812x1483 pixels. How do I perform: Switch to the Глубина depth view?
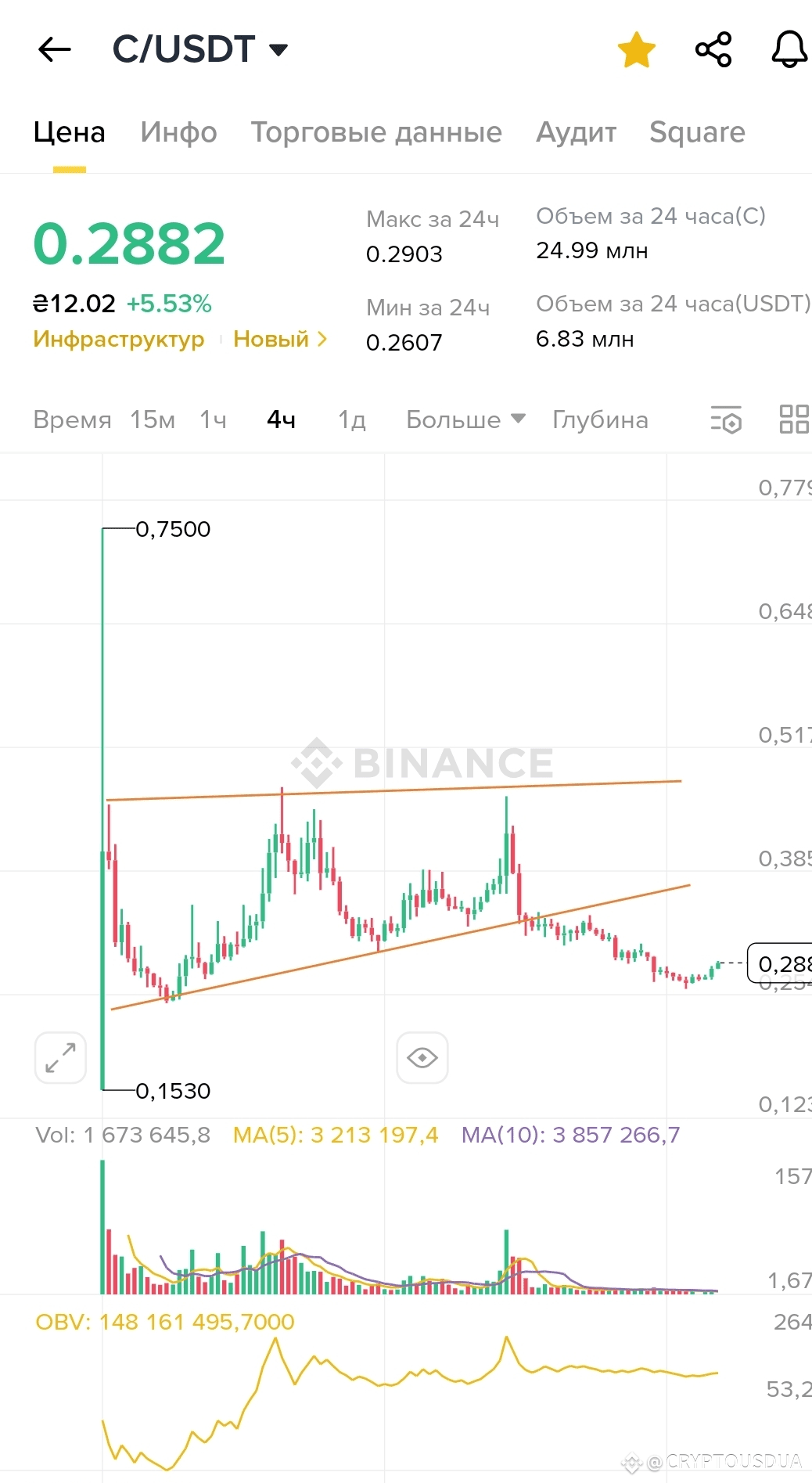pos(600,420)
